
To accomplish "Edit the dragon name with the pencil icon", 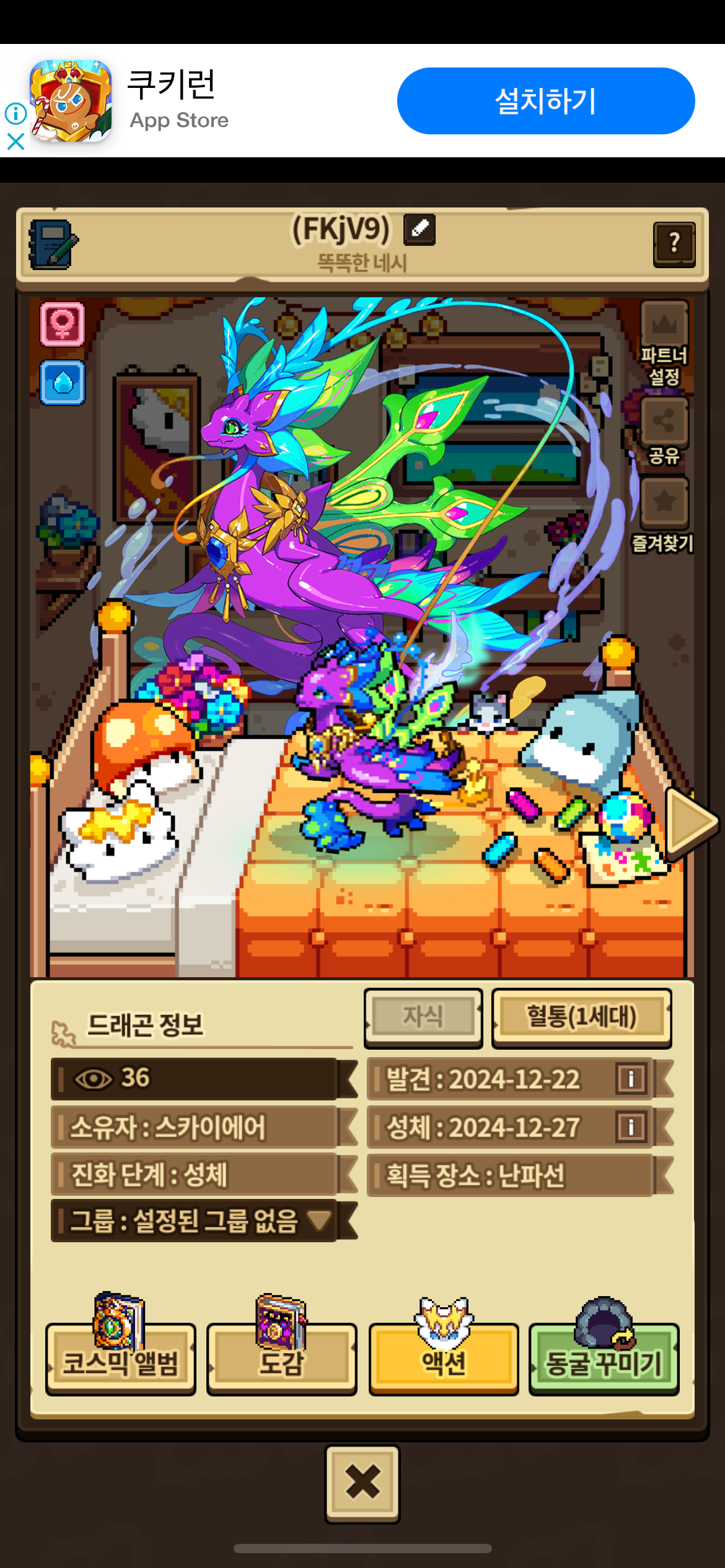I will 420,229.
